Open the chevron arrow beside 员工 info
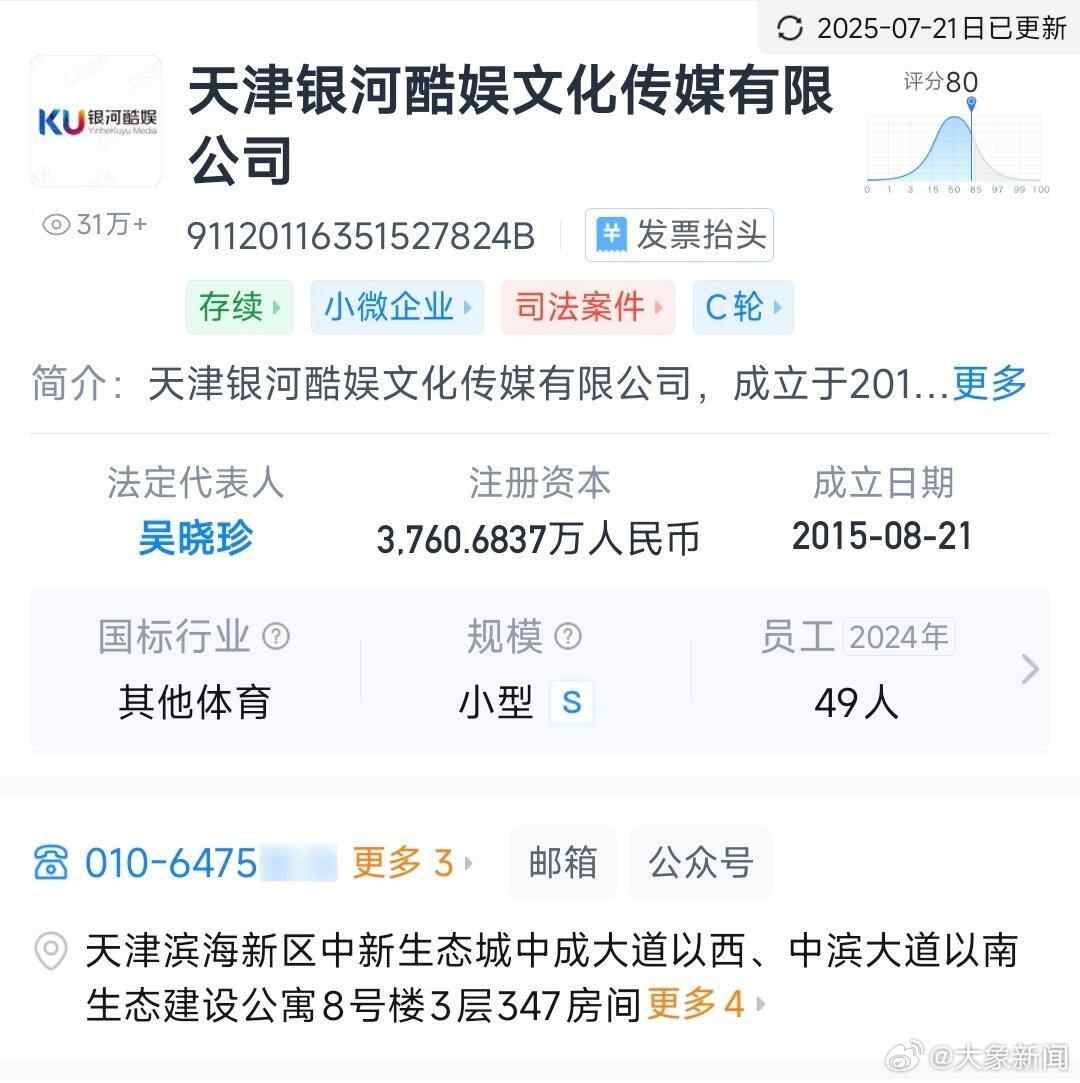This screenshot has width=1080, height=1083. 1030,669
